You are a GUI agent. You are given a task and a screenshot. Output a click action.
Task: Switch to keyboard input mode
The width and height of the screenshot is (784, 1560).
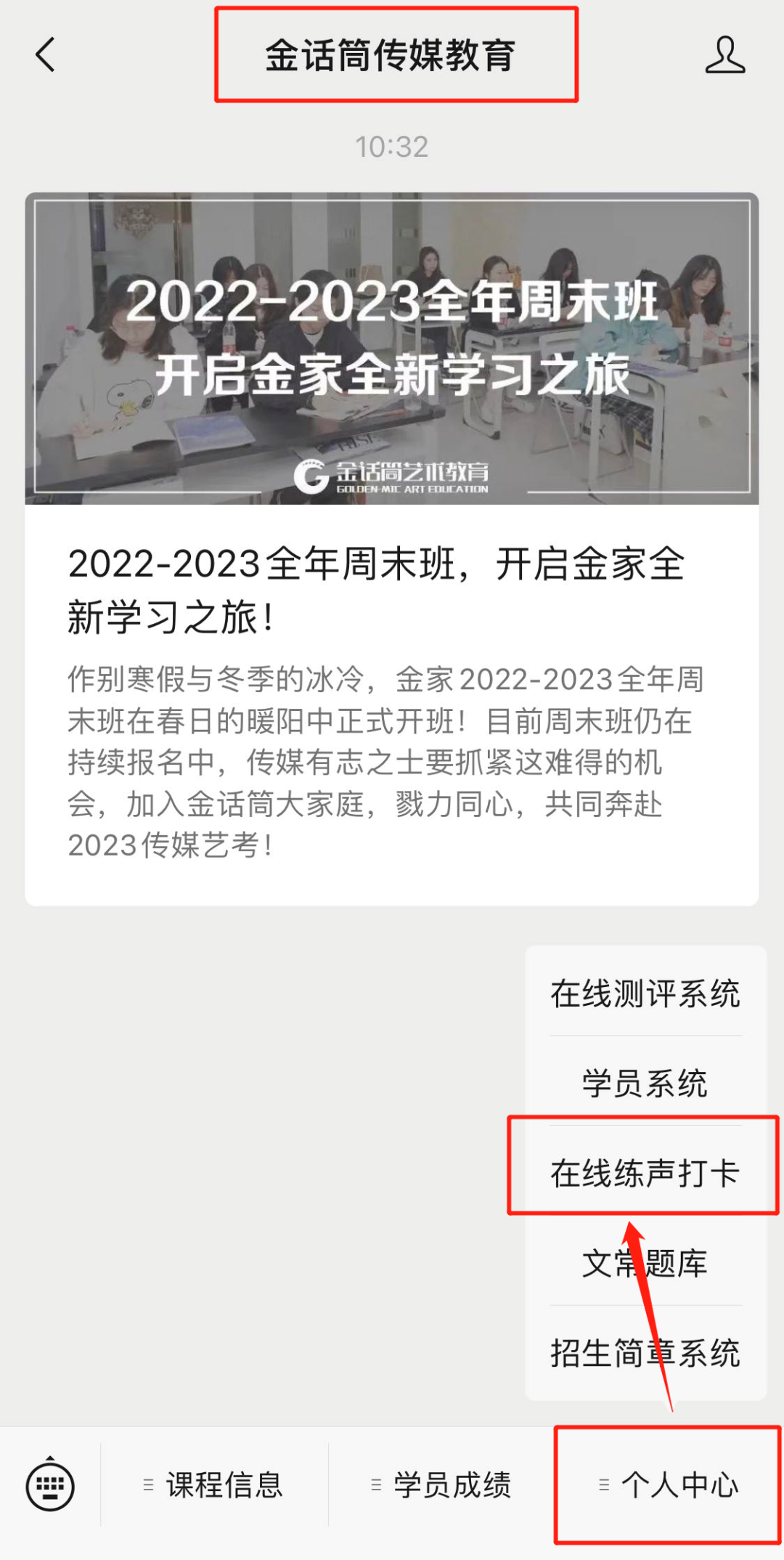pos(50,1485)
